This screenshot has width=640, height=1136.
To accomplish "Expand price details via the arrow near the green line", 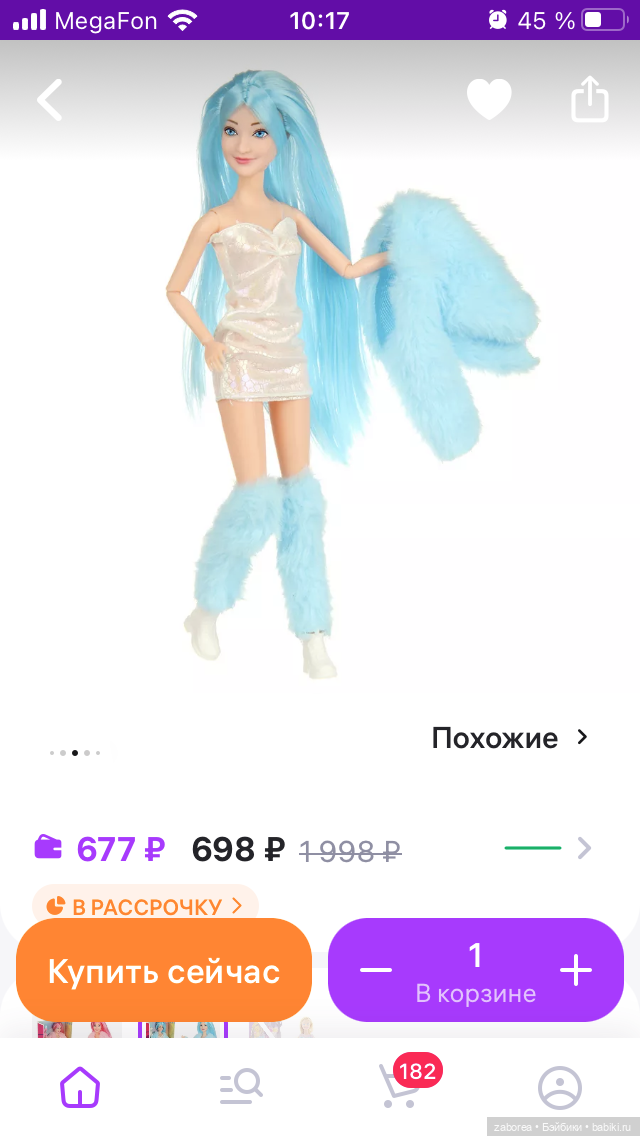I will point(584,849).
